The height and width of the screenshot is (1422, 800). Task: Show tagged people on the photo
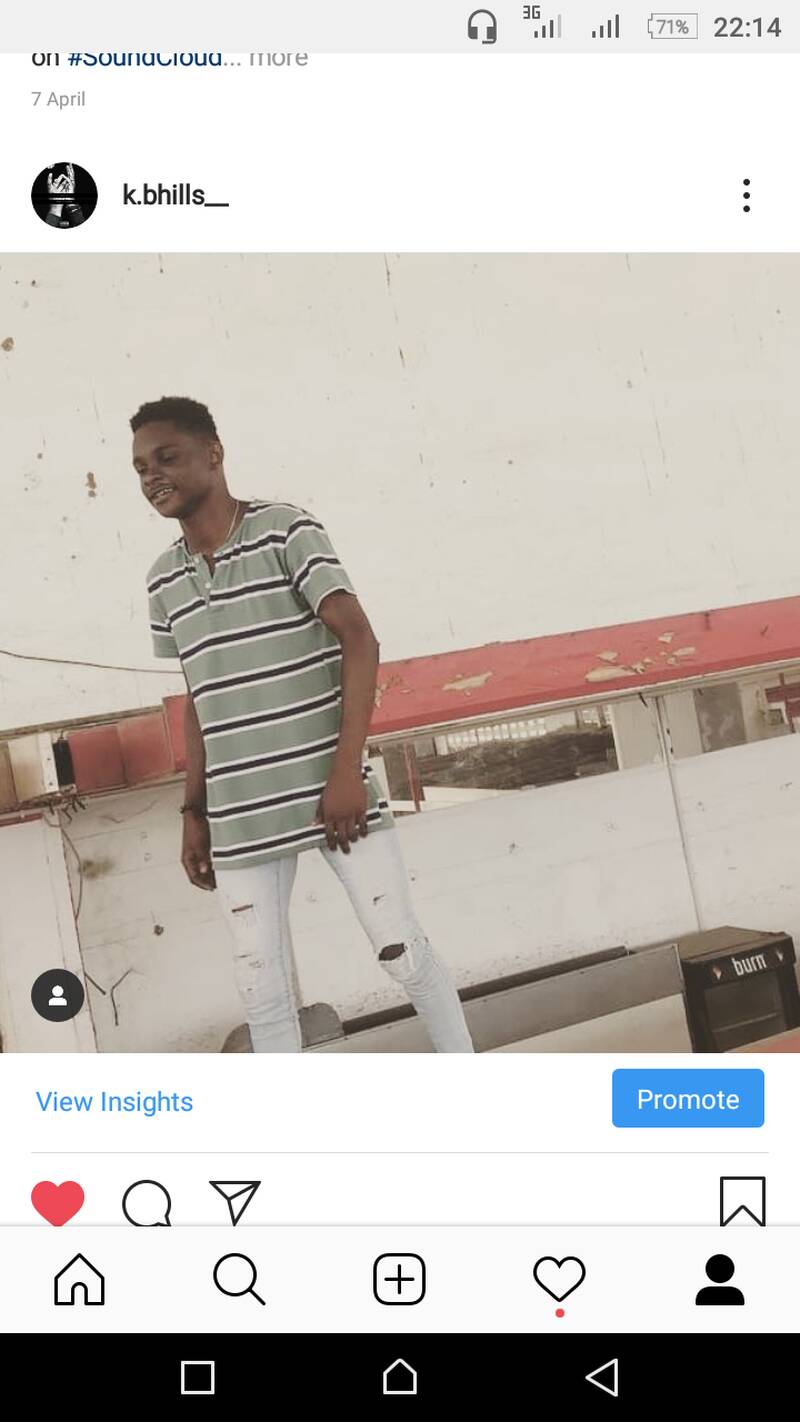tap(58, 995)
